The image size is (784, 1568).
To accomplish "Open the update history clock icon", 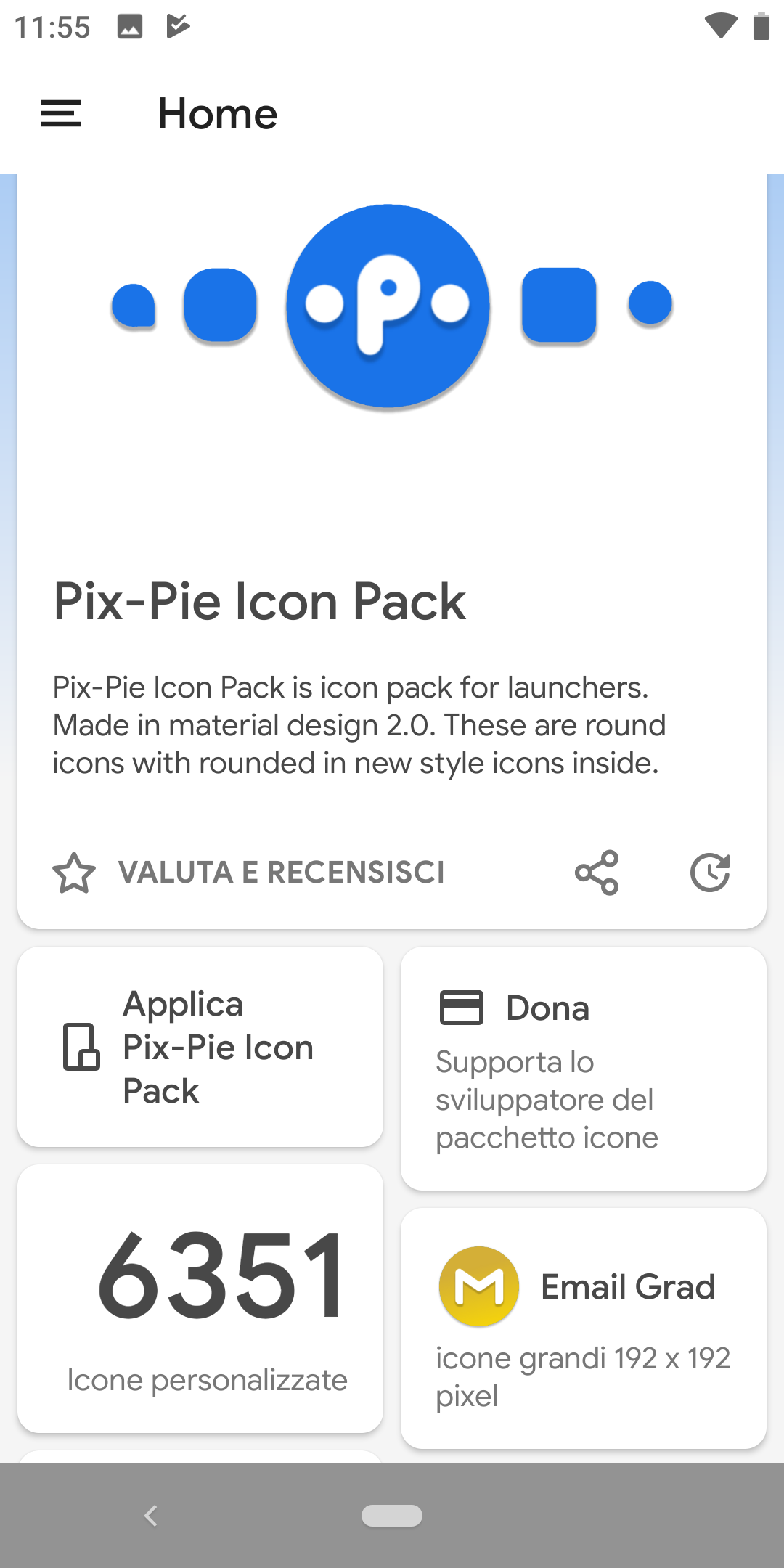I will point(710,872).
